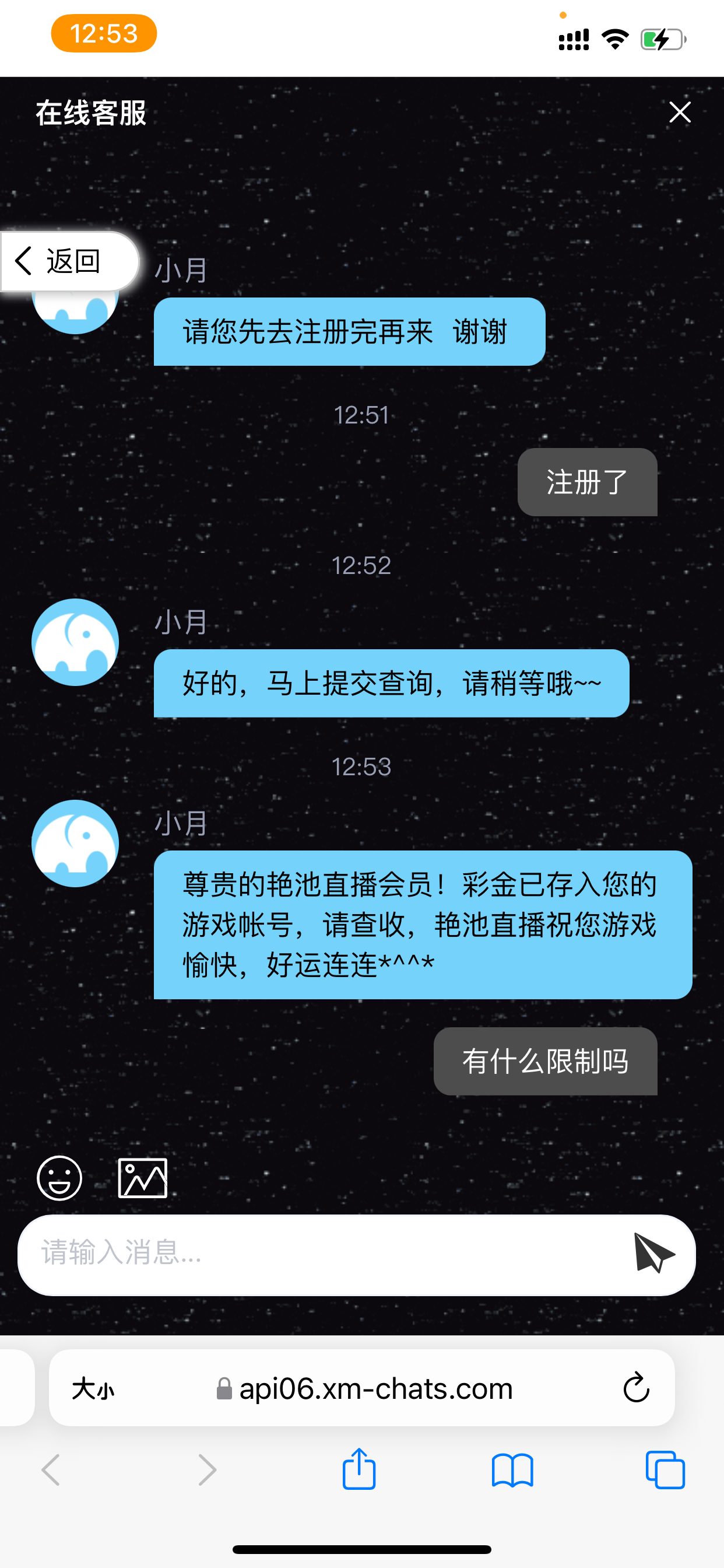The width and height of the screenshot is (724, 1568).
Task: Show all open Safari tabs
Action: [665, 1470]
